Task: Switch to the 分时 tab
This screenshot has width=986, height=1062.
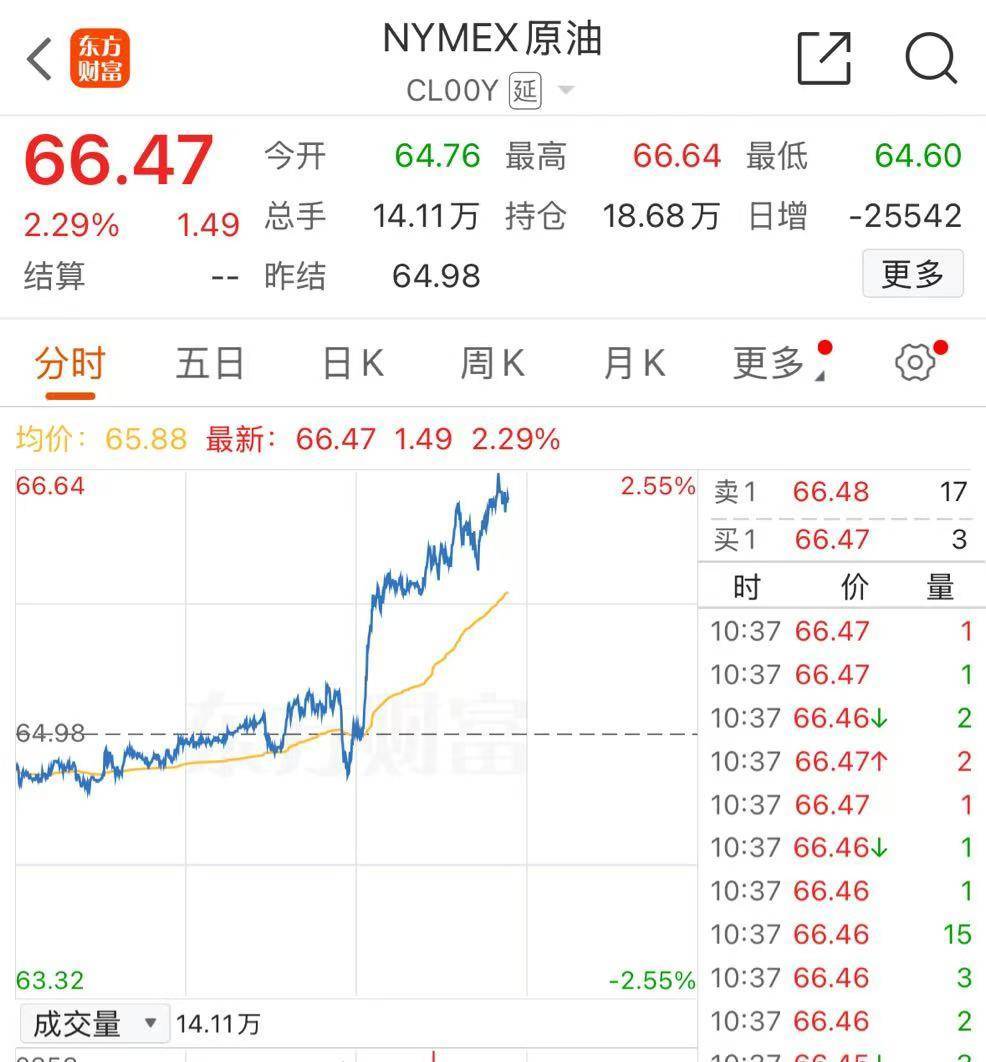Action: [x=68, y=363]
